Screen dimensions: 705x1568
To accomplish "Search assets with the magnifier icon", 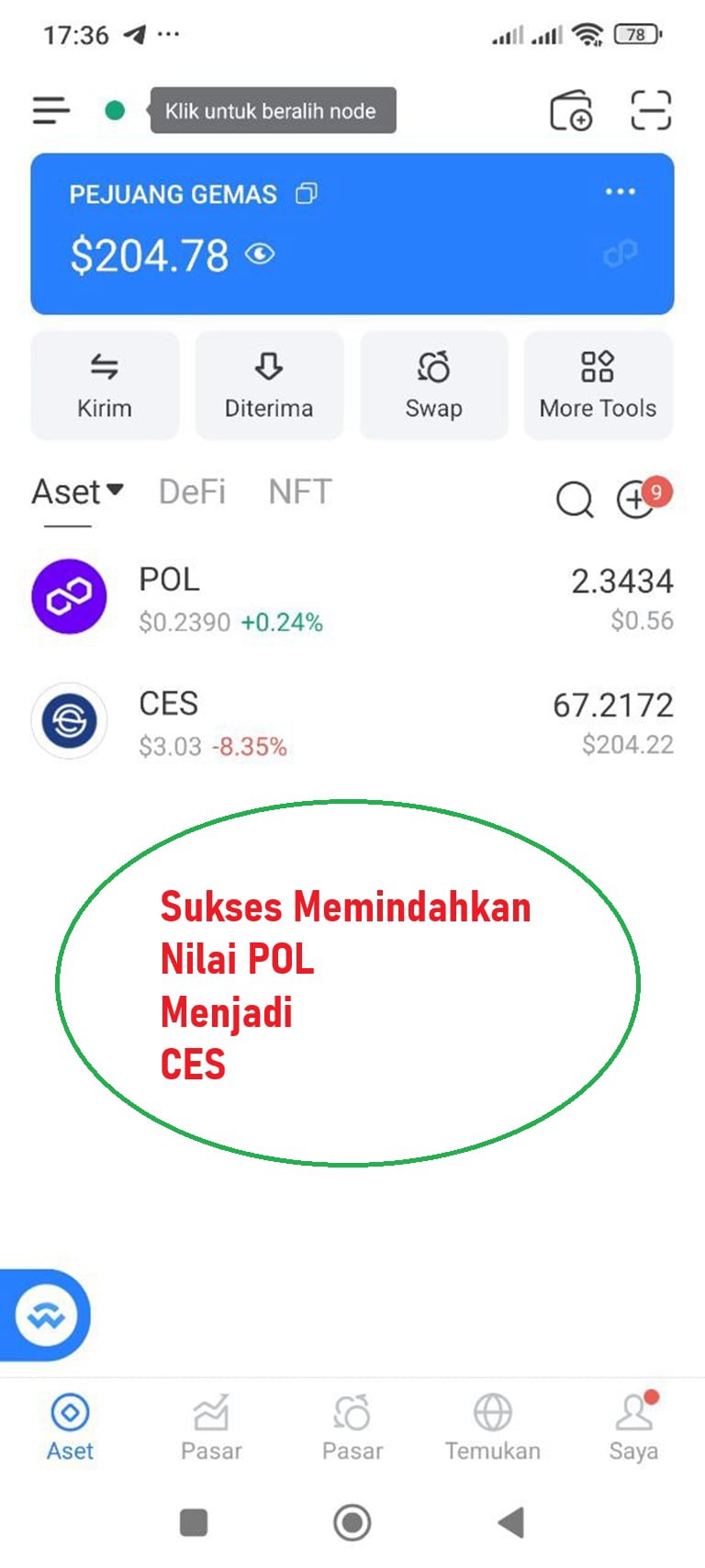I will click(x=575, y=500).
